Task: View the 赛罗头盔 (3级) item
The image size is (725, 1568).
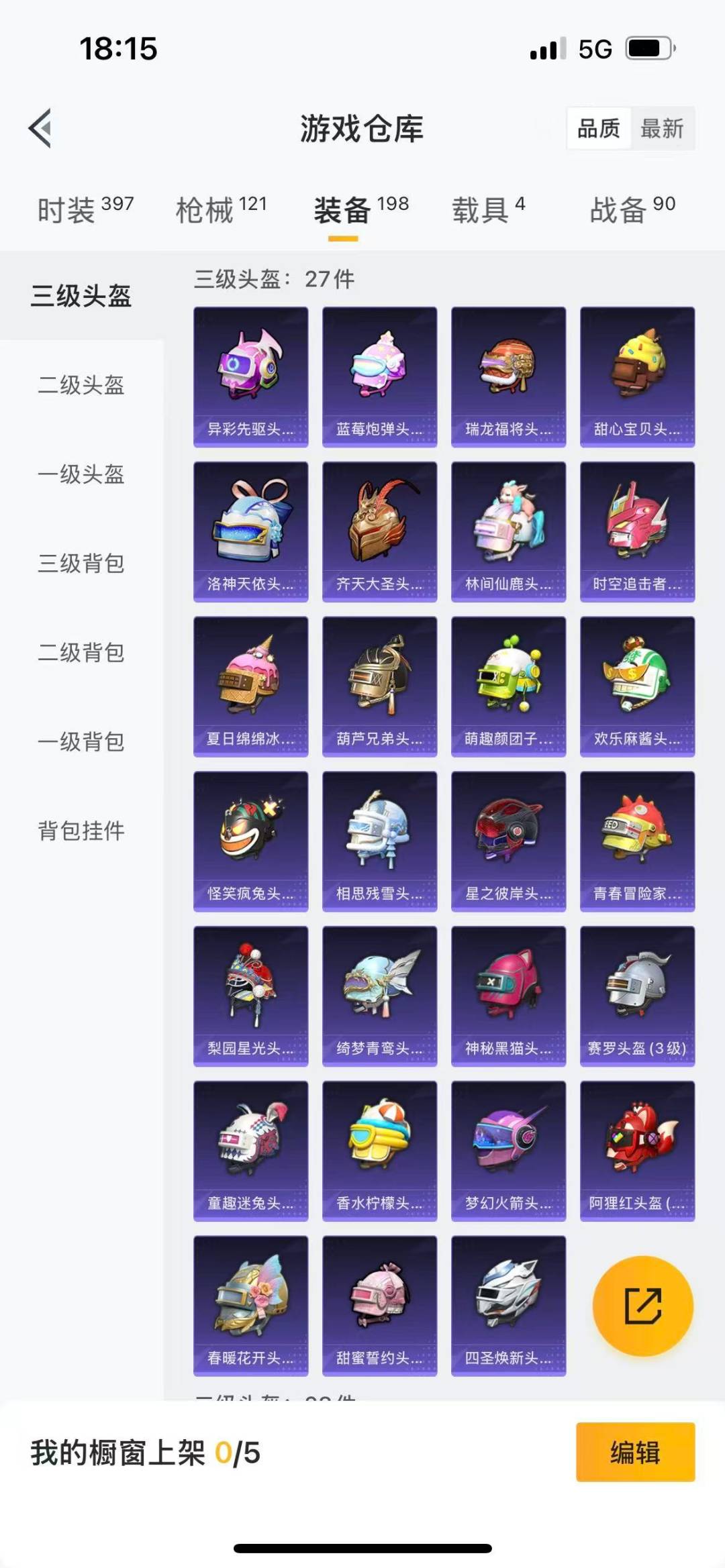Action: point(637,996)
